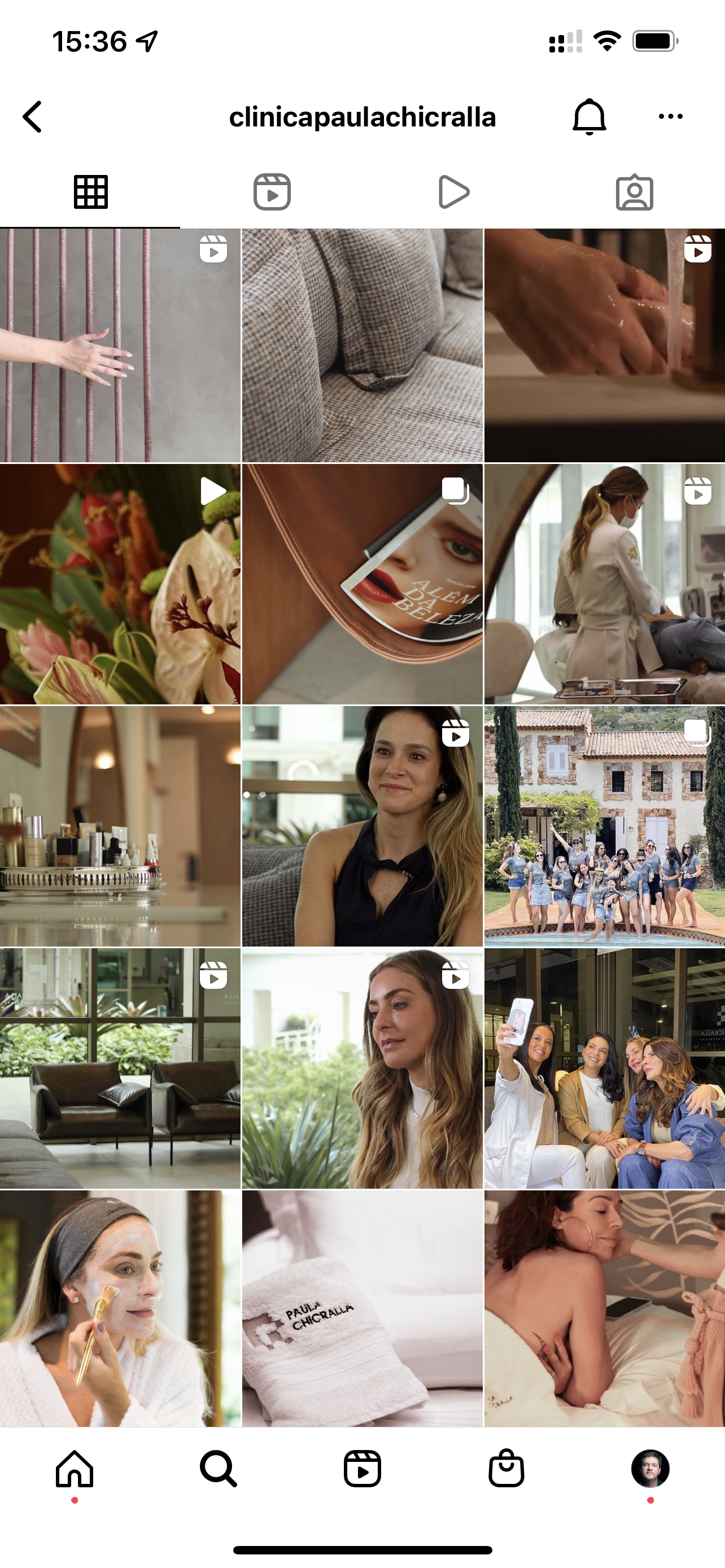Open the women taking a selfie post
Viewport: 725px width, 1568px height.
coord(604,1068)
